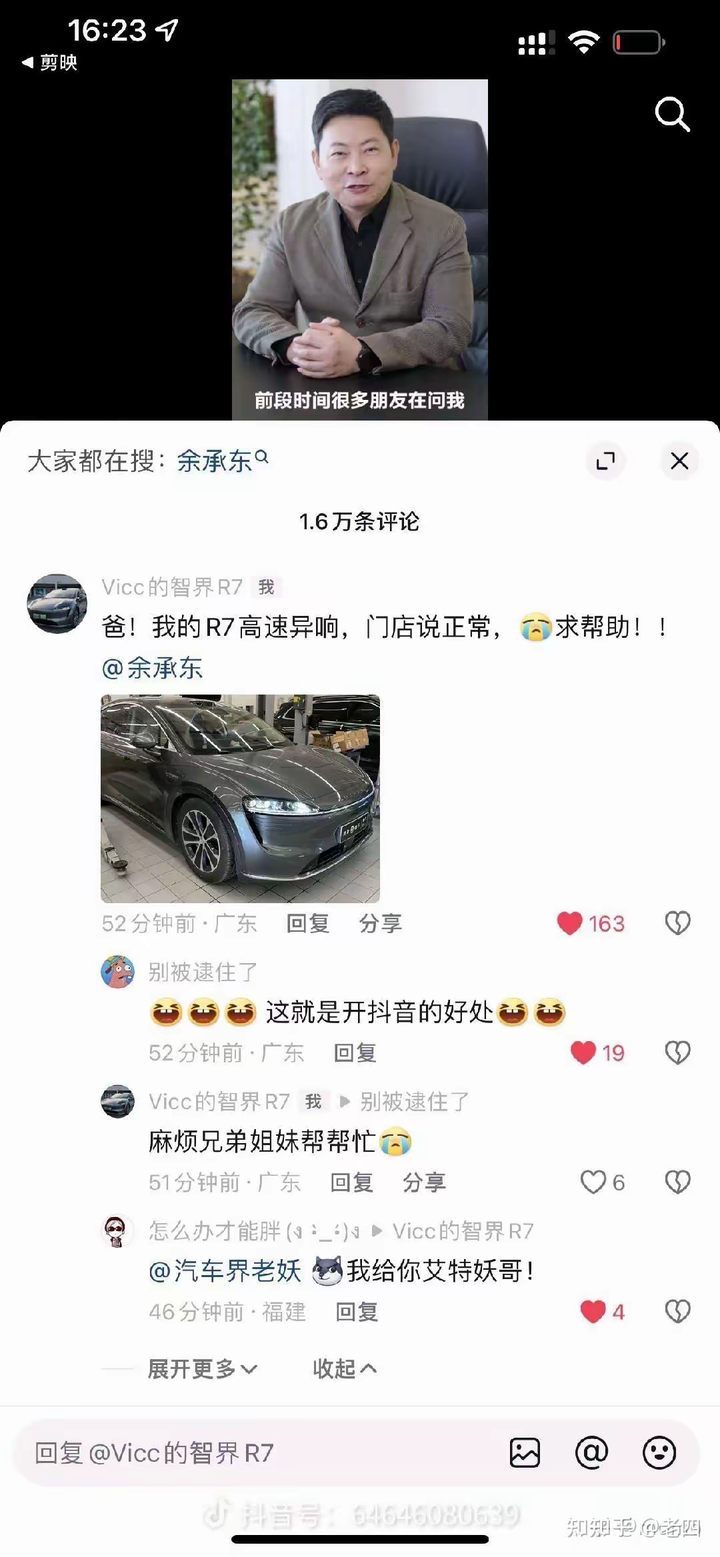Like the comment with 163 likes
The width and height of the screenshot is (720, 1557).
tap(570, 923)
